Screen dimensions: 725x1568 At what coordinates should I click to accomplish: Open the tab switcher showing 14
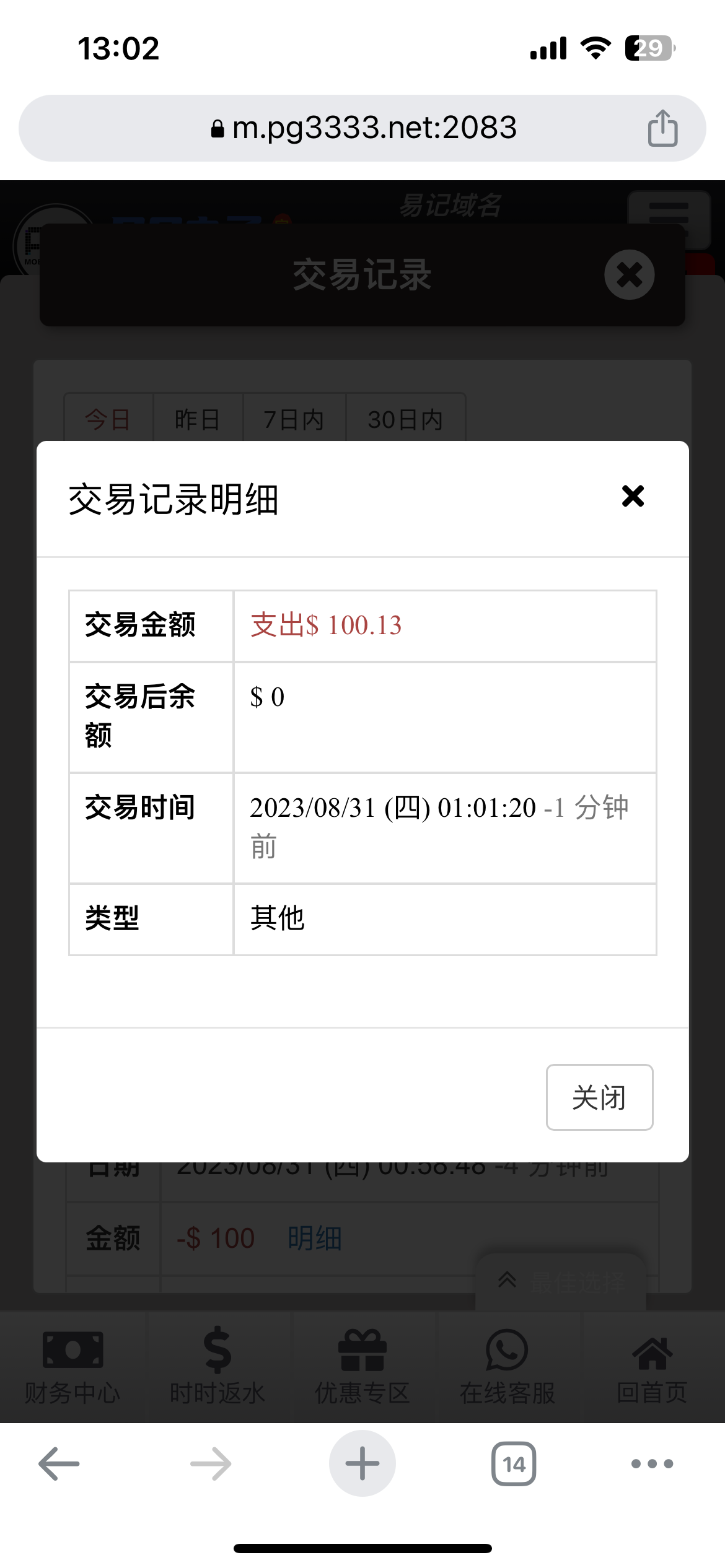pos(514,1463)
